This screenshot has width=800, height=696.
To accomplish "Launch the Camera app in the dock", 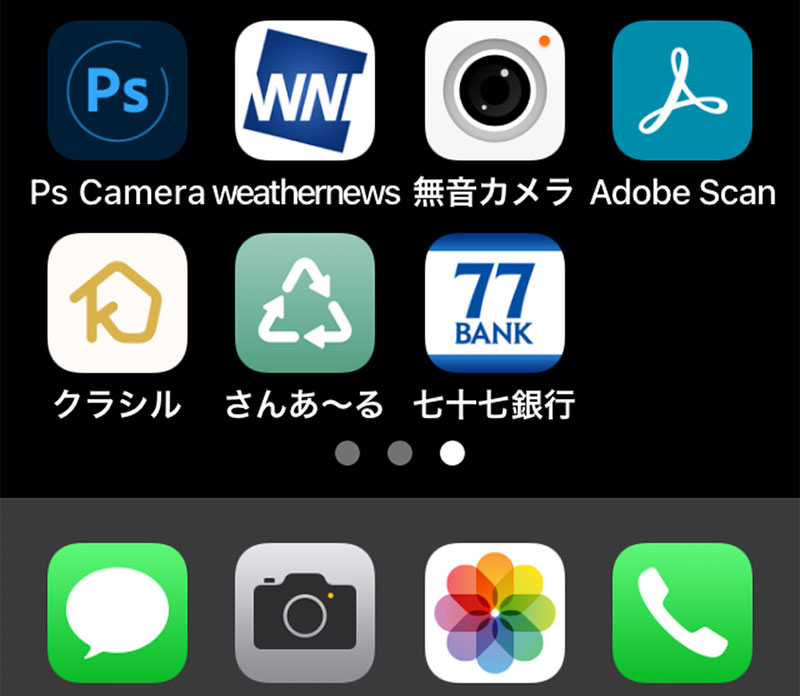I will (305, 612).
